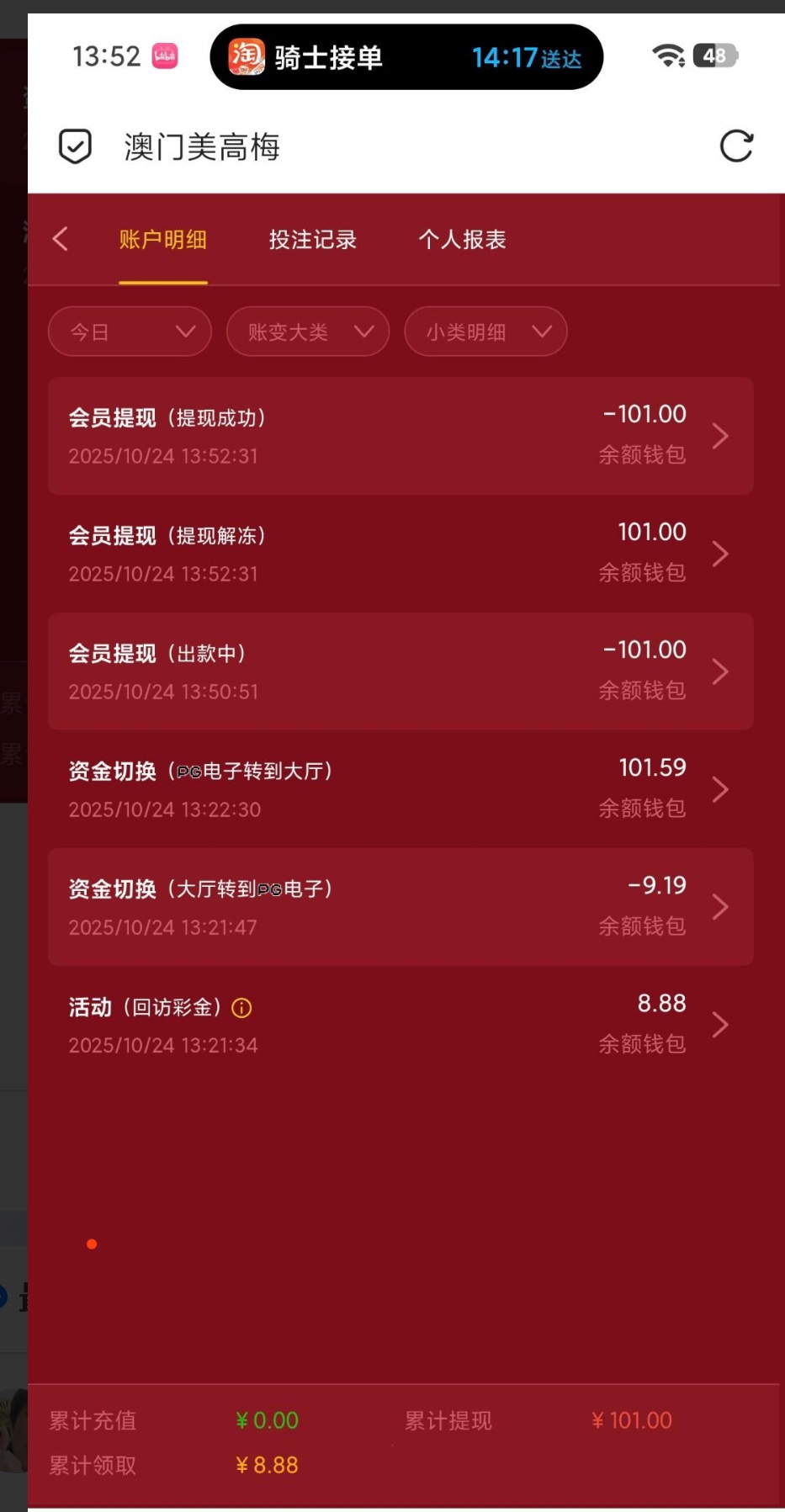Open the 会员提现 (提现成功) record
Screen dimensions: 785x1512
tap(400, 436)
